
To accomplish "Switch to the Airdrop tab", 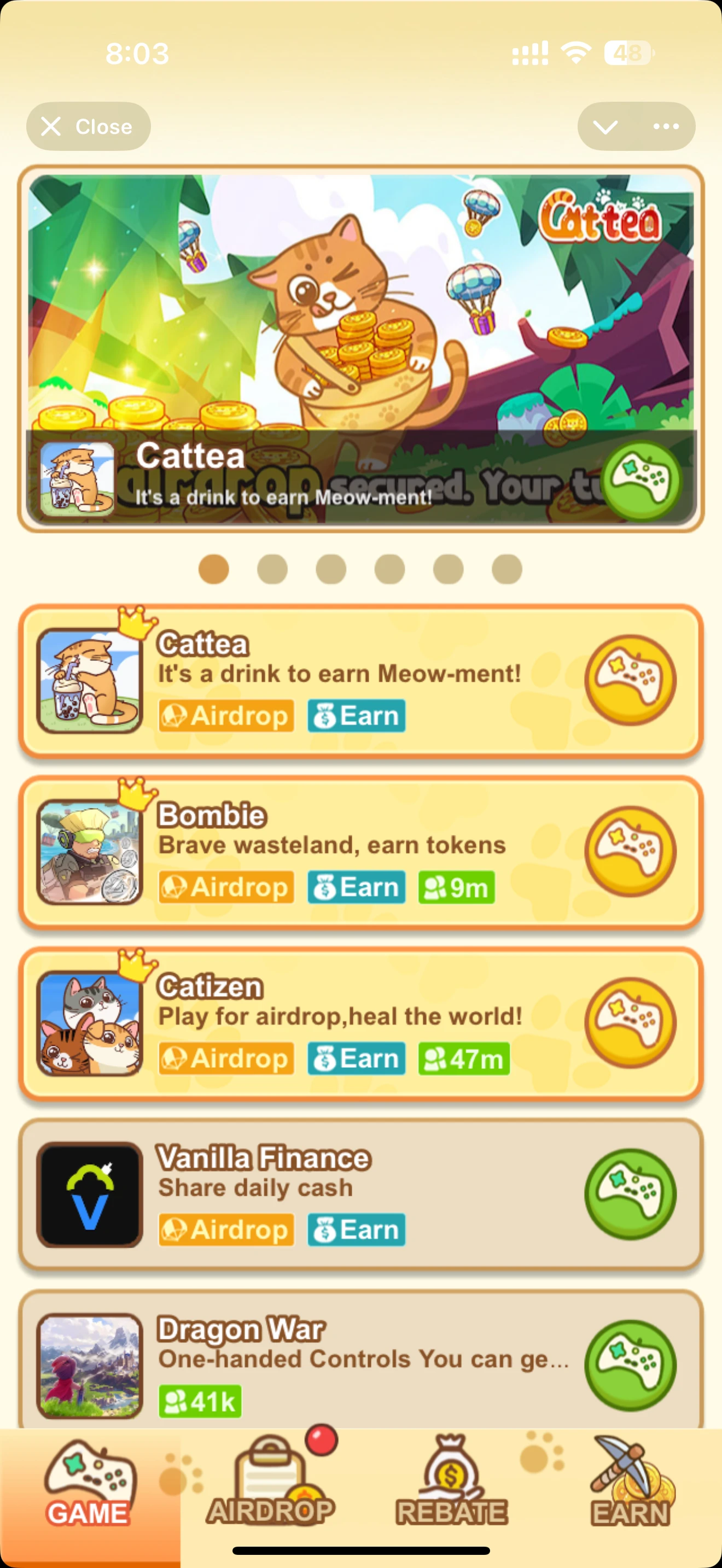I will tap(271, 1485).
